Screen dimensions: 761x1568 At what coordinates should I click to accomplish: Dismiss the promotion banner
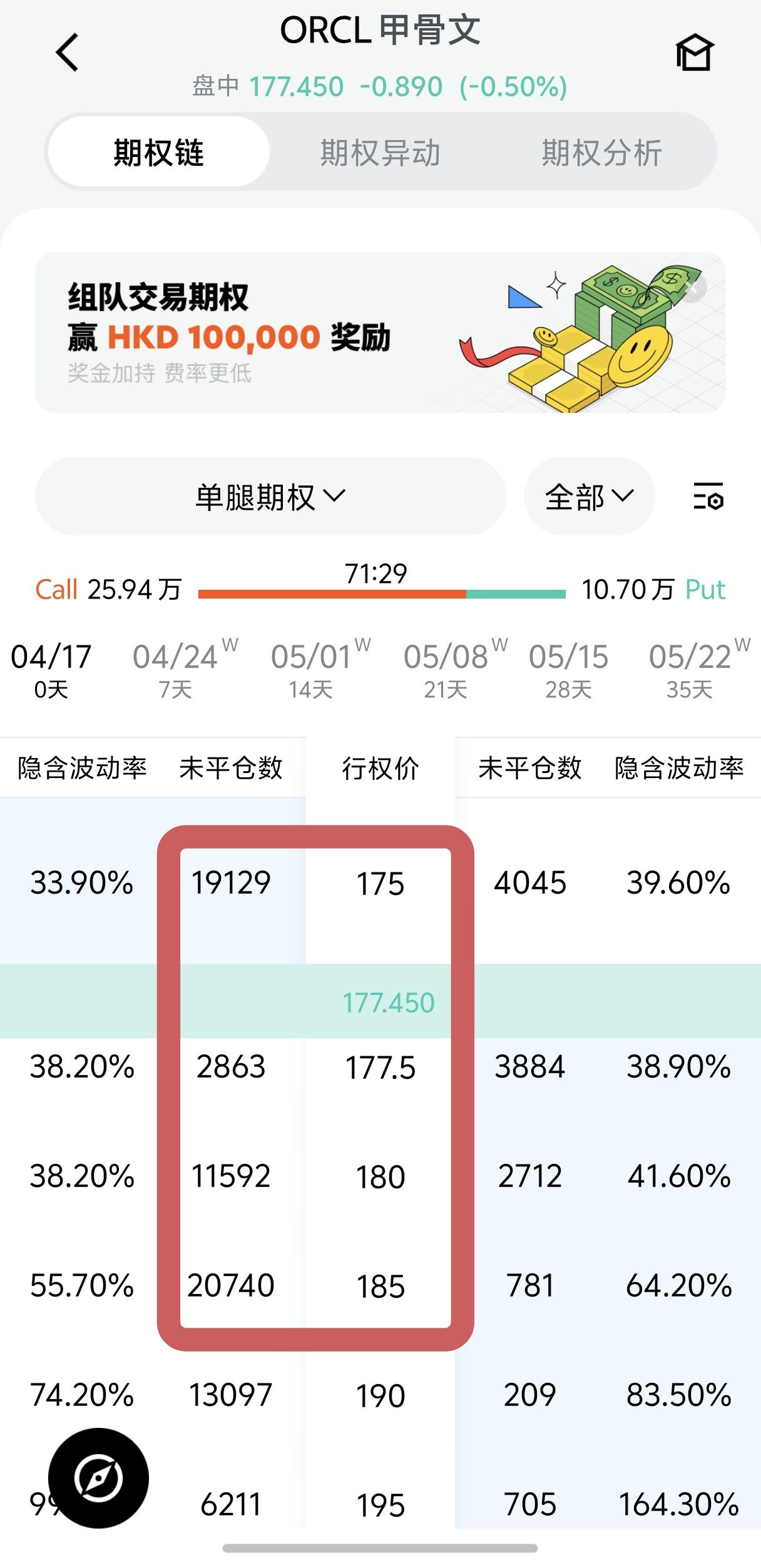click(692, 288)
